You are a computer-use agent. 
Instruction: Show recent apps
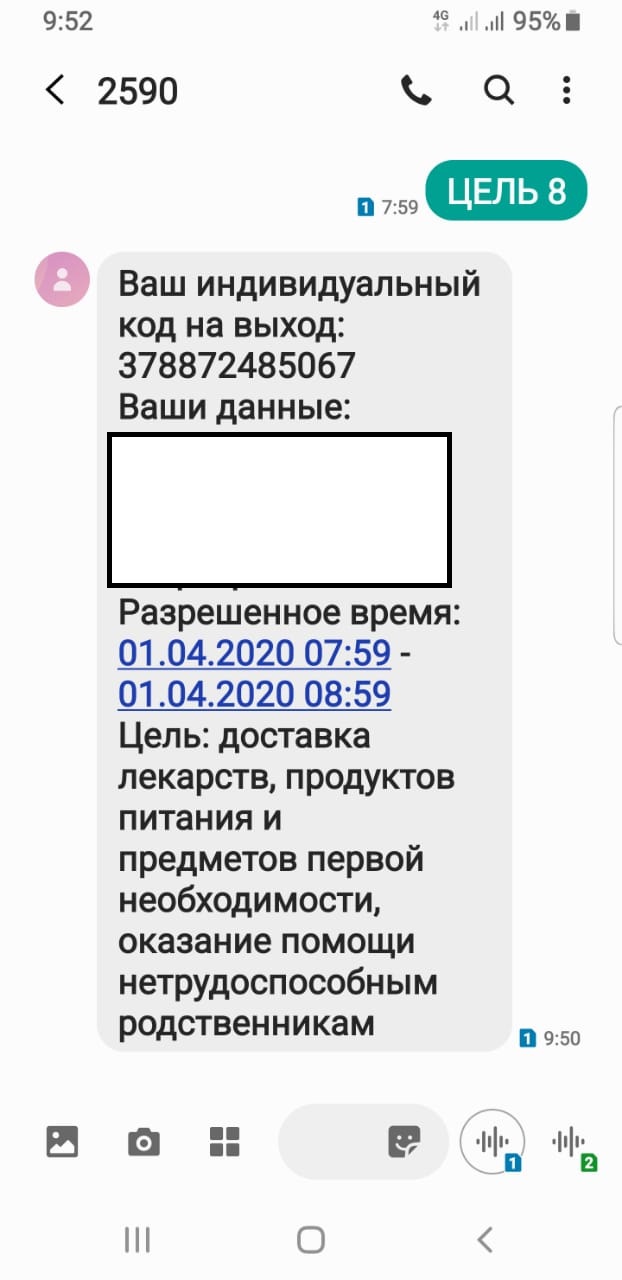137,1240
